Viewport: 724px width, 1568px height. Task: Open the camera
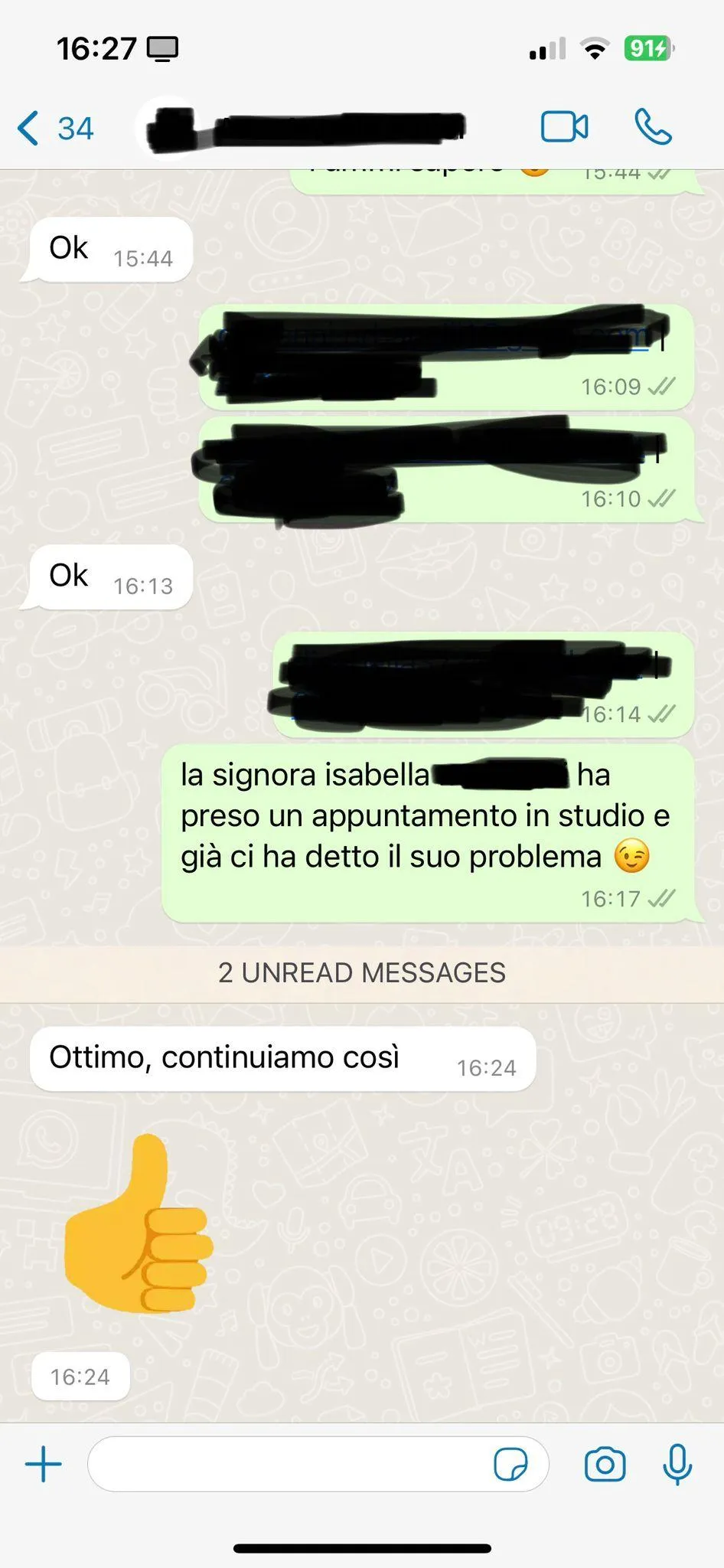click(x=605, y=1465)
